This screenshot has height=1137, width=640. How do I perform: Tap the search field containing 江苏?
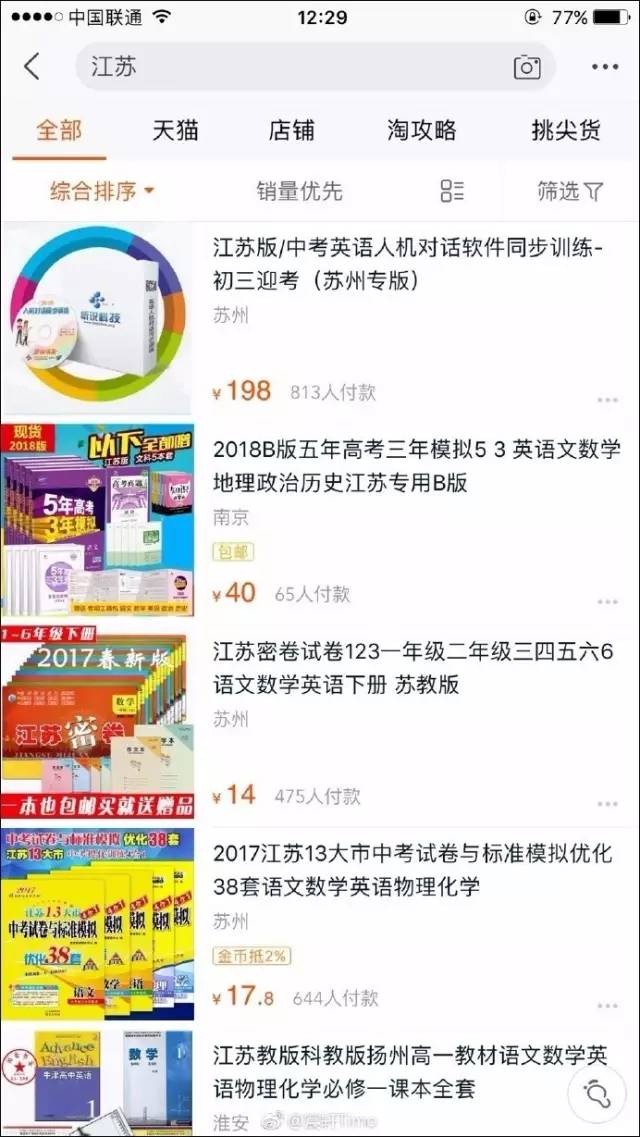coord(315,67)
